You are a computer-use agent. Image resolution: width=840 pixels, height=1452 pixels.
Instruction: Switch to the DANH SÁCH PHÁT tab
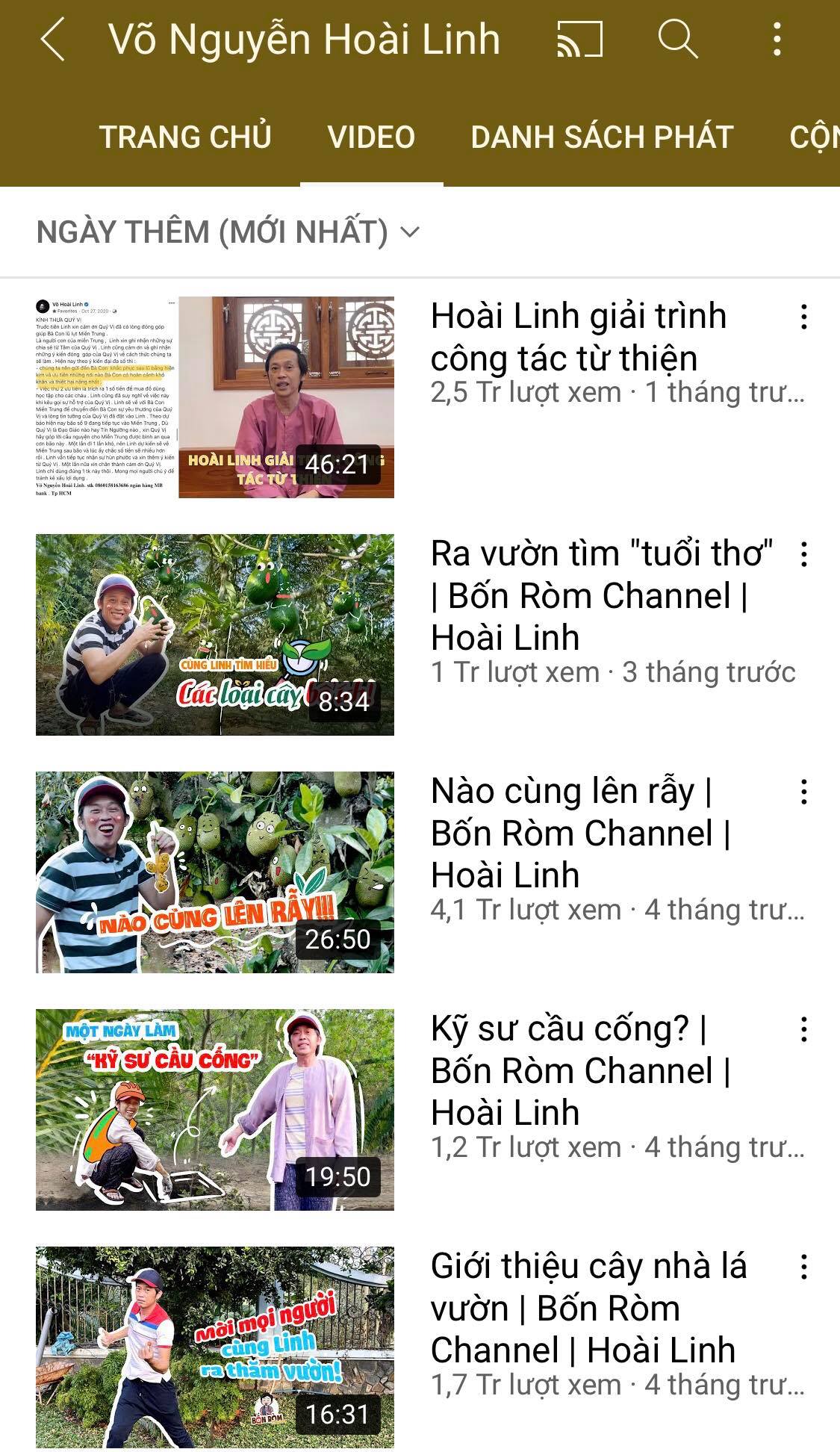(602, 137)
